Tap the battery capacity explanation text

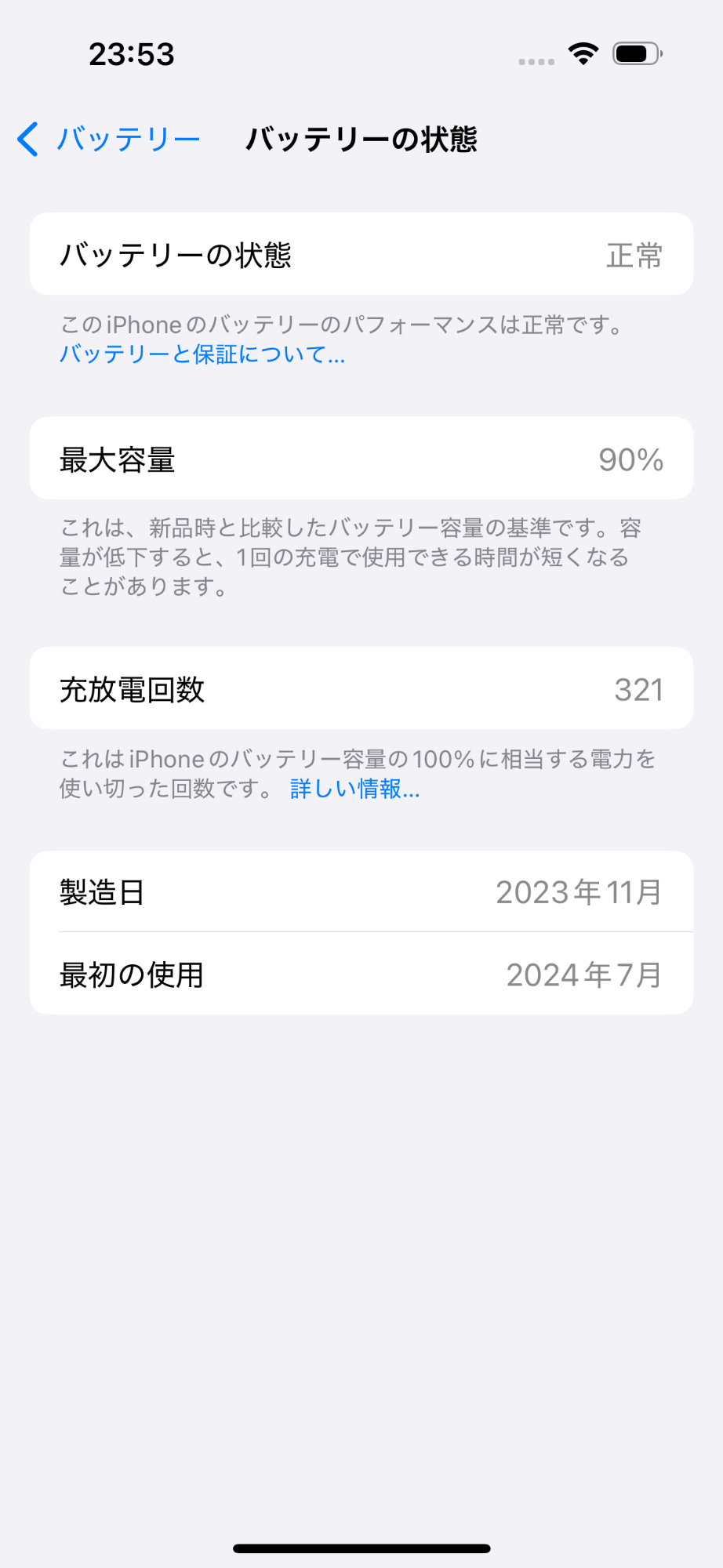[x=352, y=557]
